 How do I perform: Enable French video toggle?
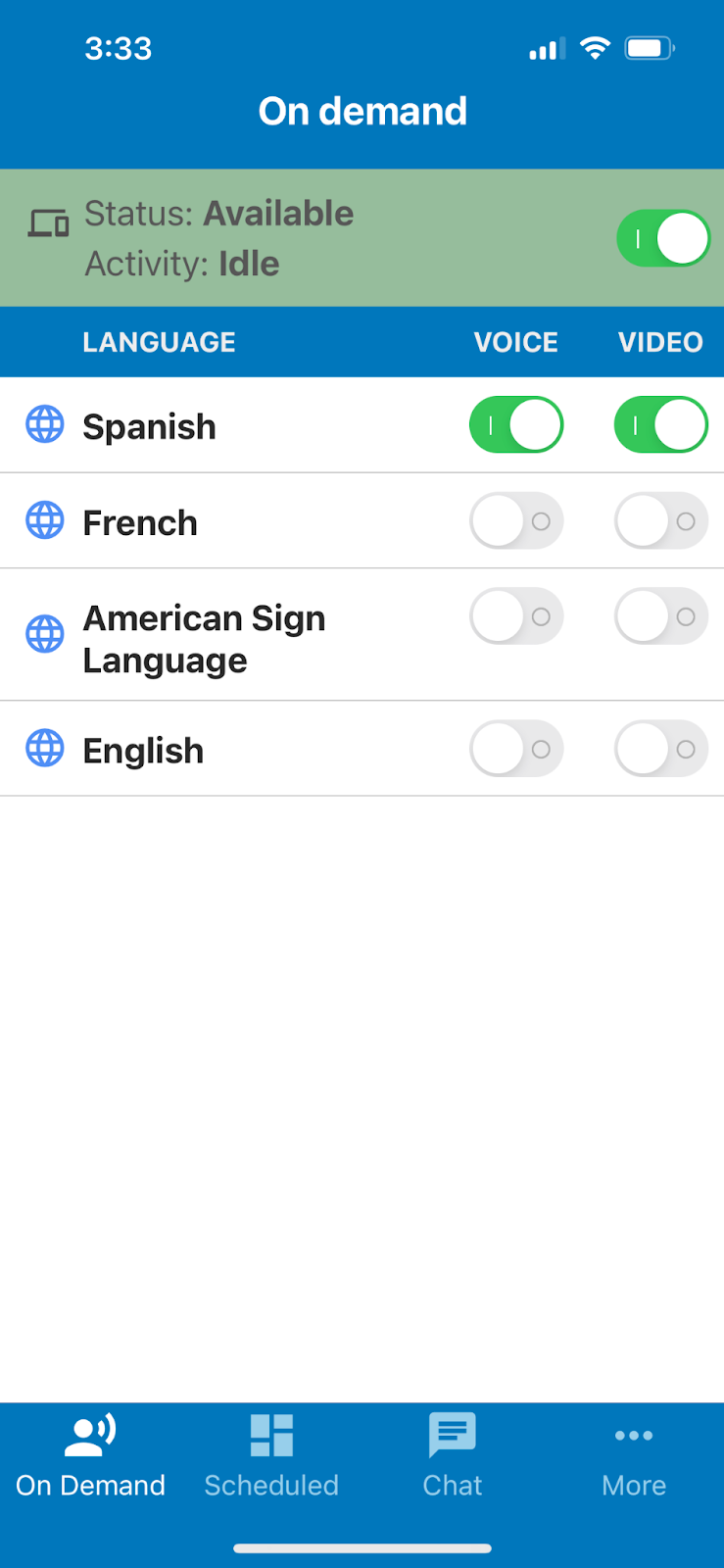pos(660,521)
